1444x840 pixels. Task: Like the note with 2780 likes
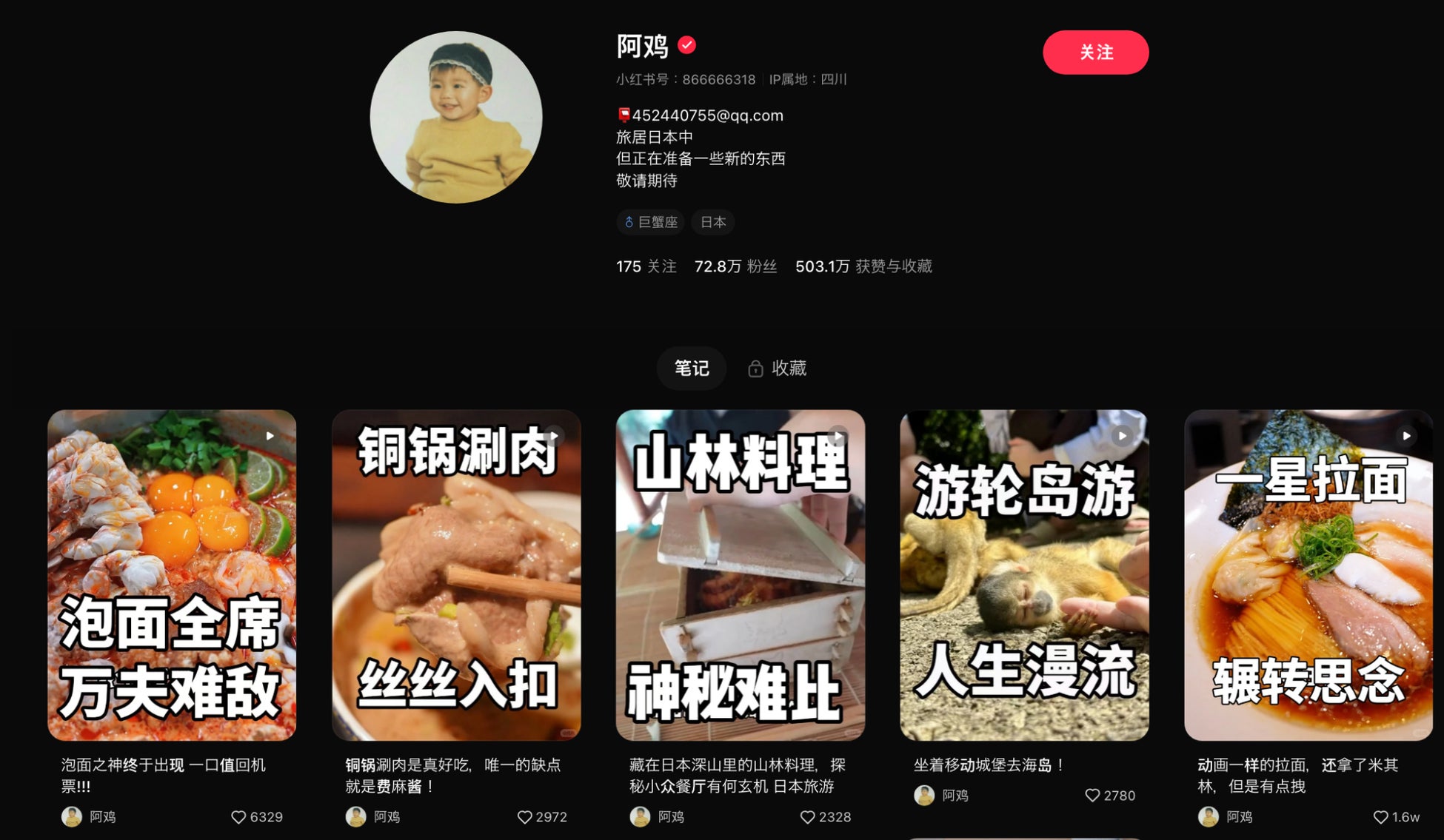[x=1092, y=796]
